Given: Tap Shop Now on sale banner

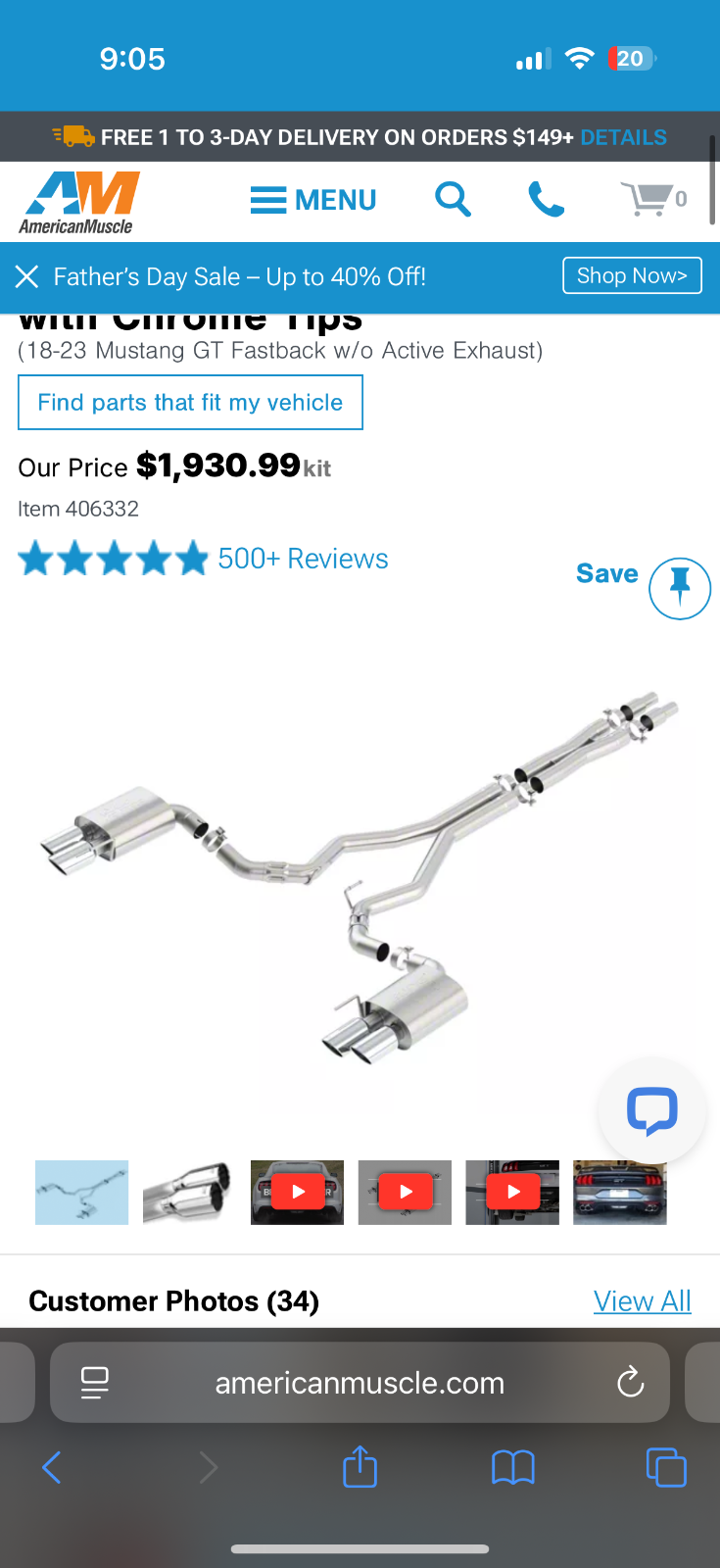Looking at the screenshot, I should tap(632, 275).
